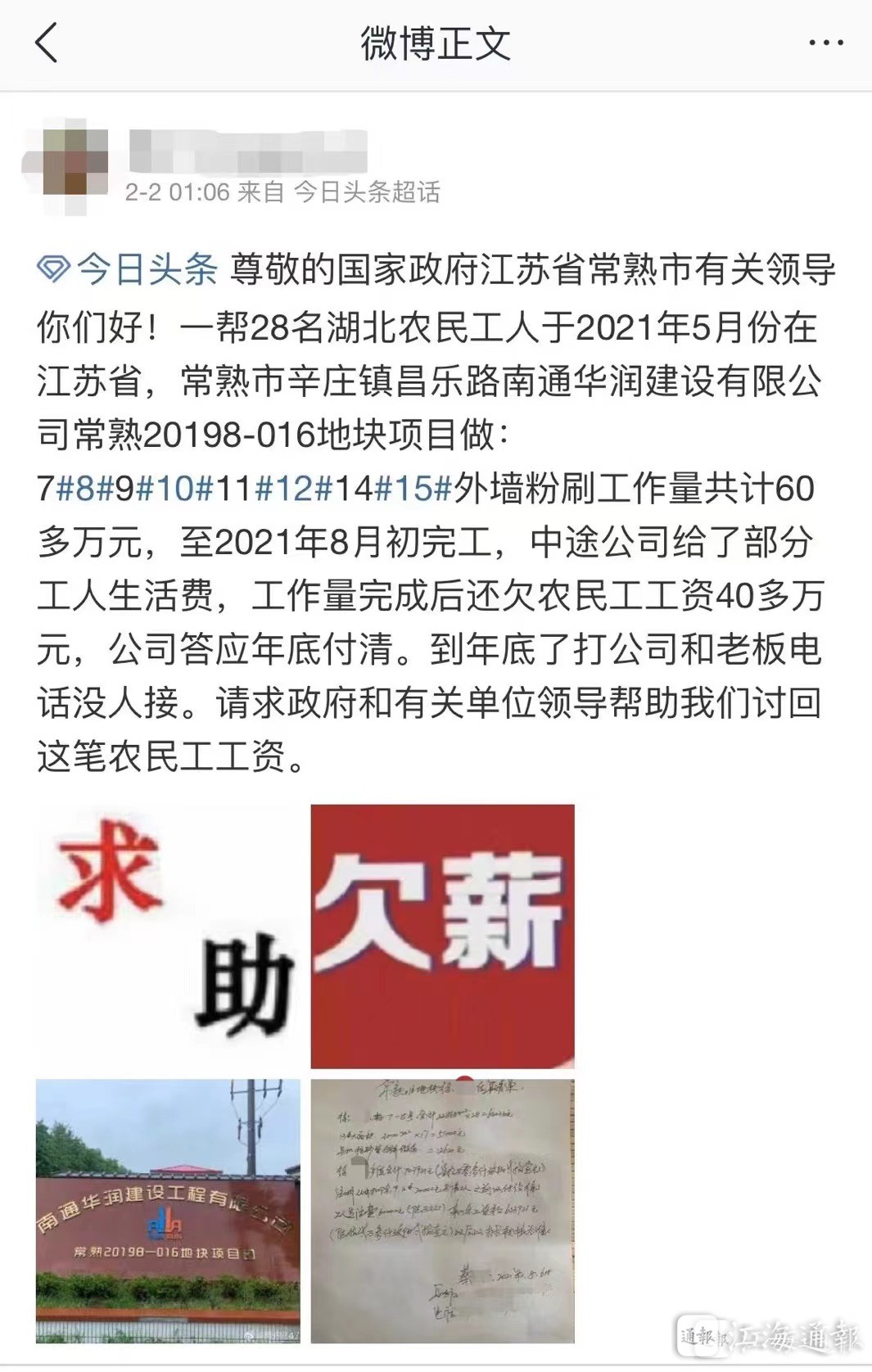Screen dimensions: 872x1372
Task: Open the 今日头条超话 source link
Action: (367, 192)
